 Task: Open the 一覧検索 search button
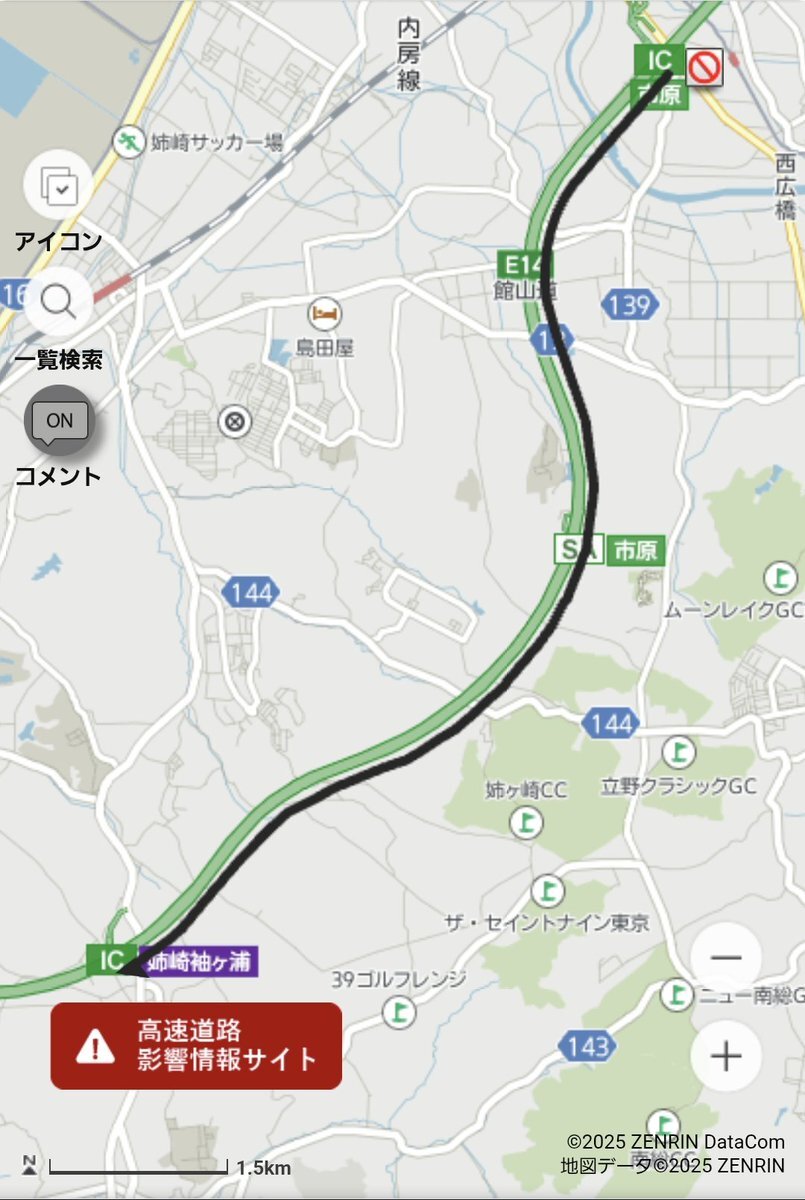point(58,301)
